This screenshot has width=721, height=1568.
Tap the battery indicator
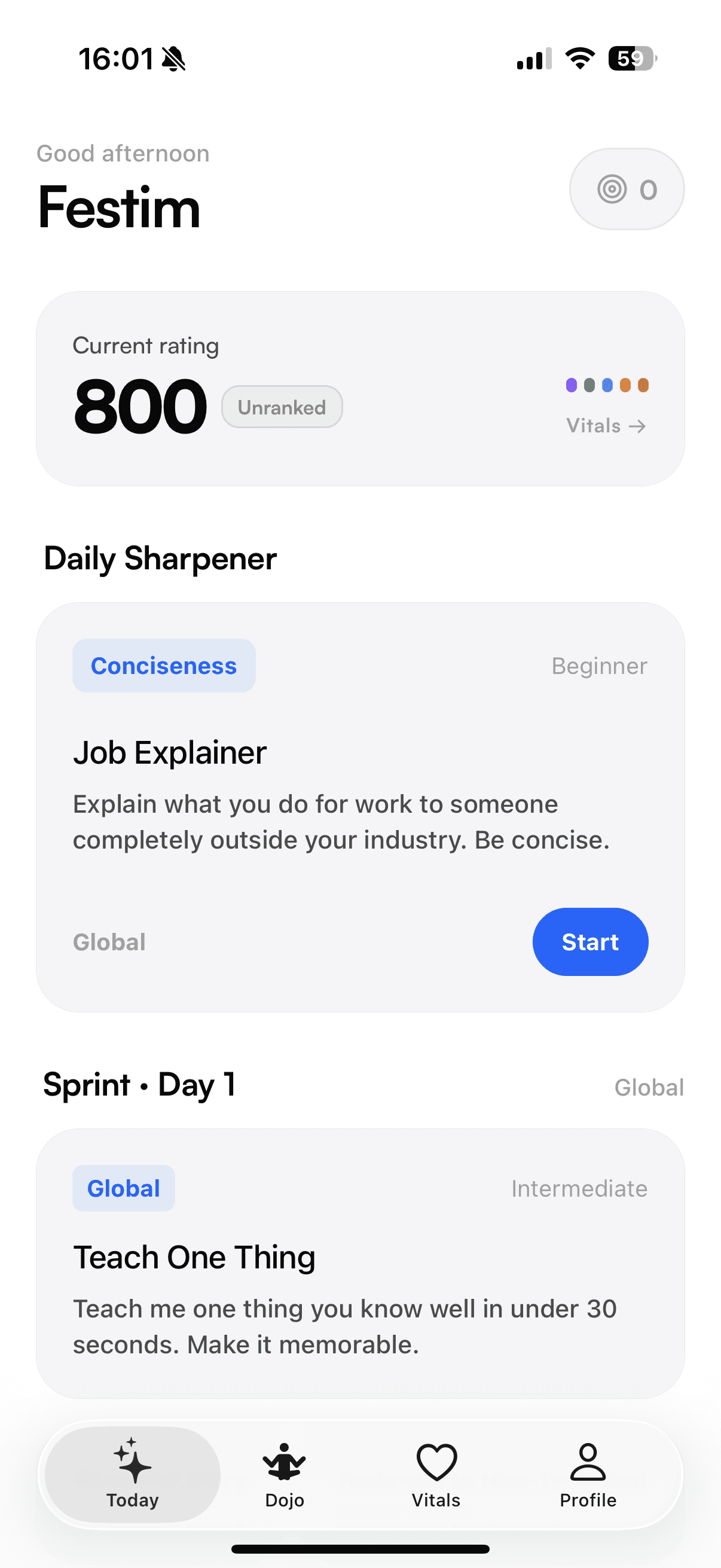point(631,58)
